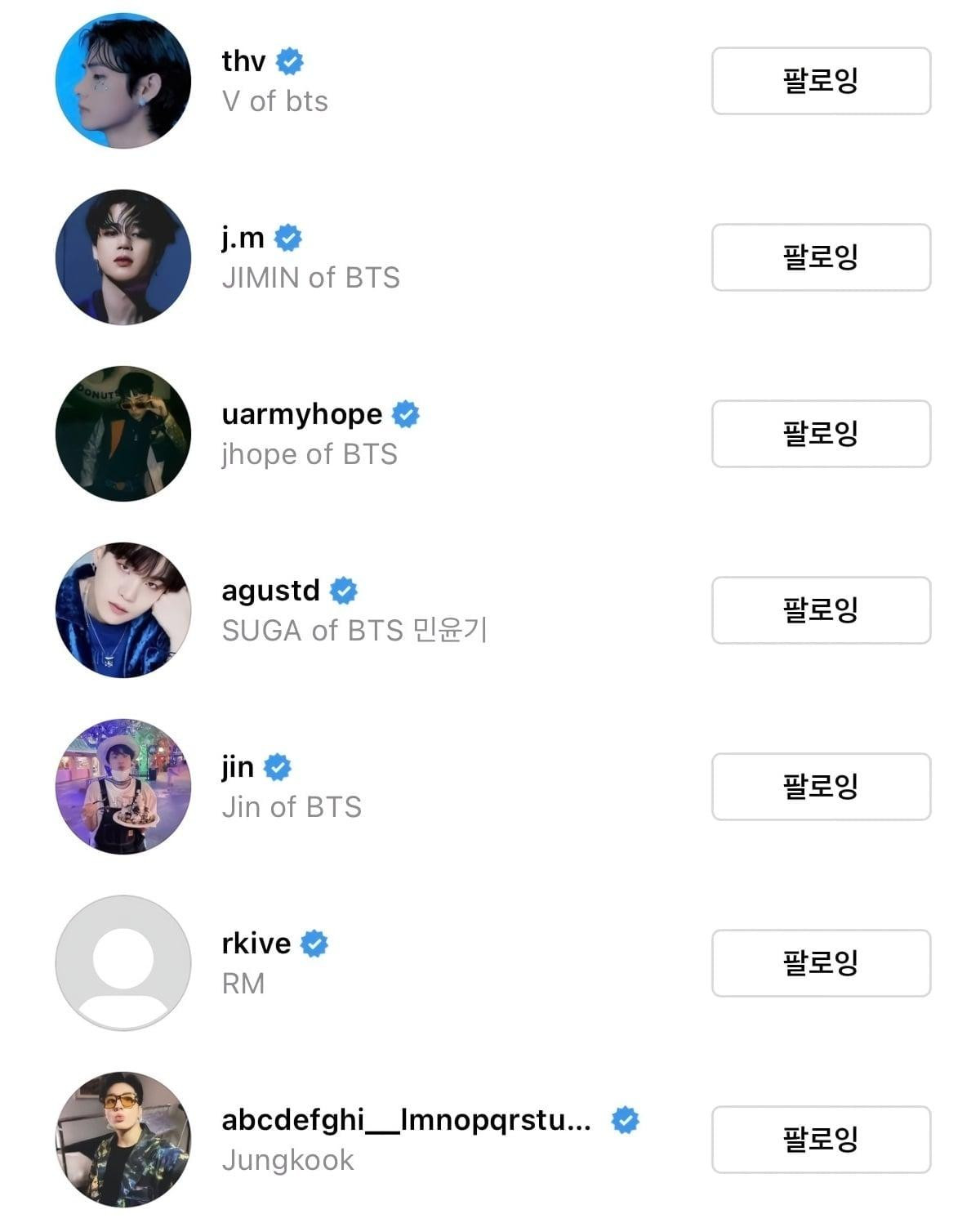The image size is (980, 1223).
Task: Toggle following status for j.m
Action: point(820,256)
